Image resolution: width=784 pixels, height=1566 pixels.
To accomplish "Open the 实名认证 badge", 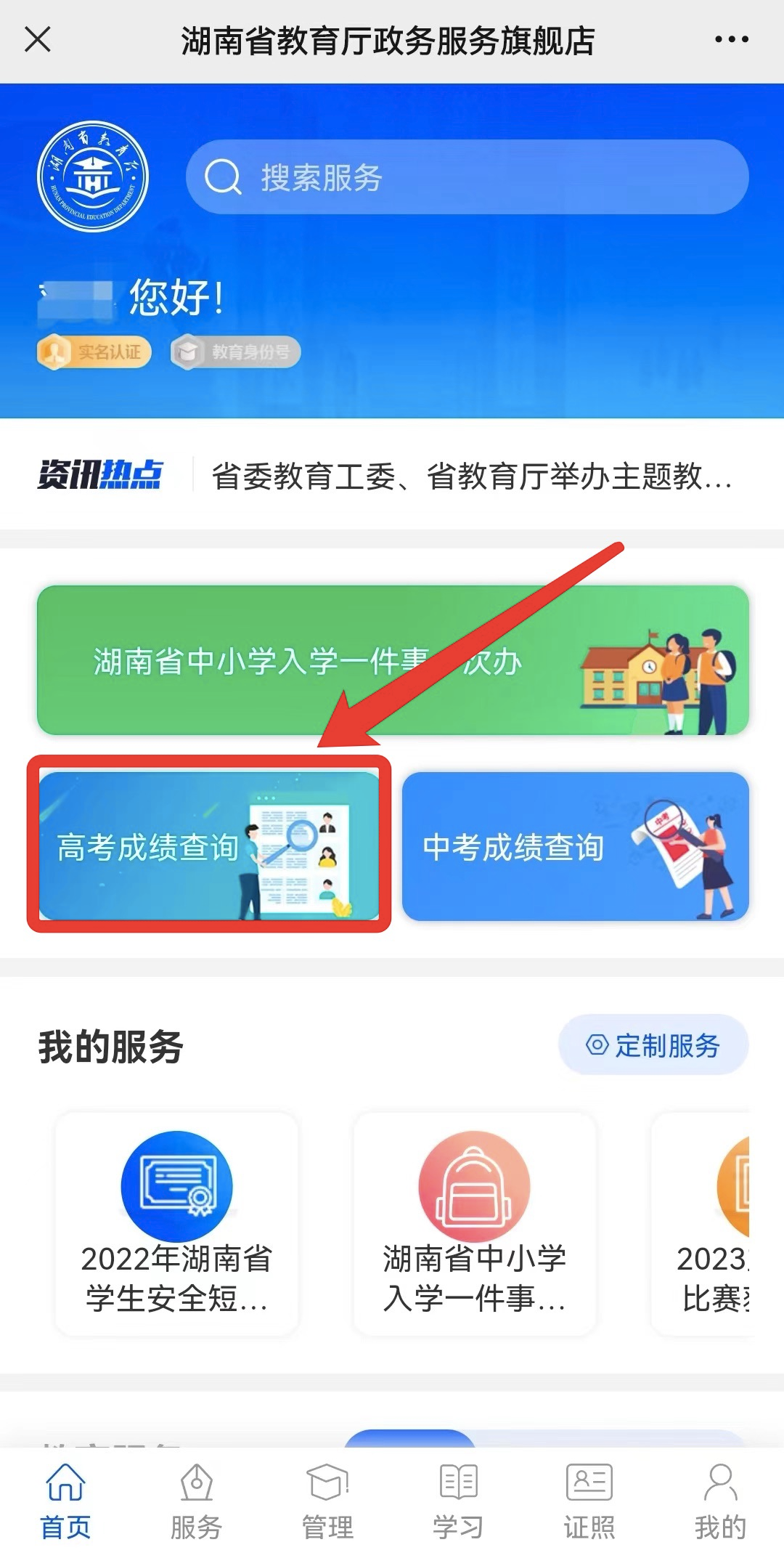I will [x=94, y=352].
